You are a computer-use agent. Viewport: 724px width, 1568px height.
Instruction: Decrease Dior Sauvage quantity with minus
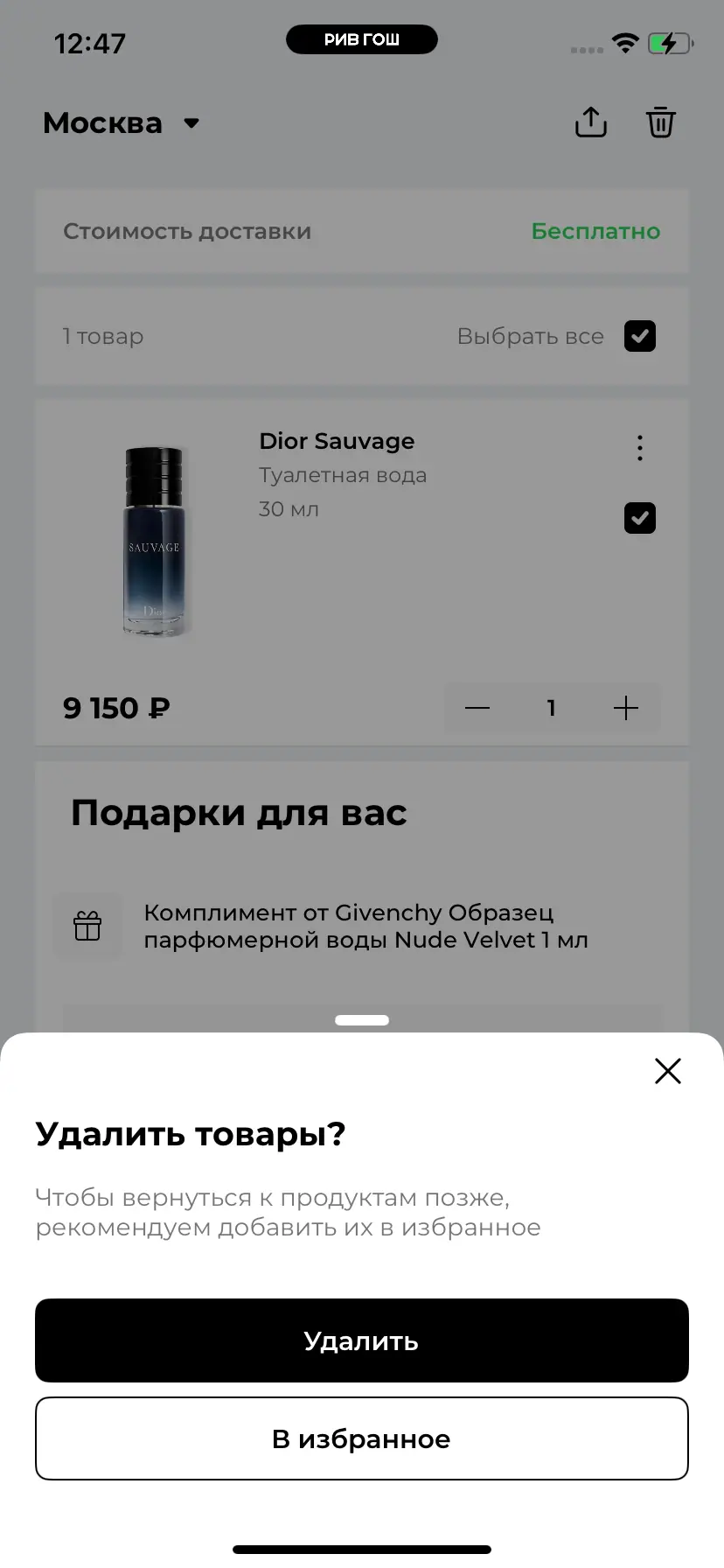point(477,708)
